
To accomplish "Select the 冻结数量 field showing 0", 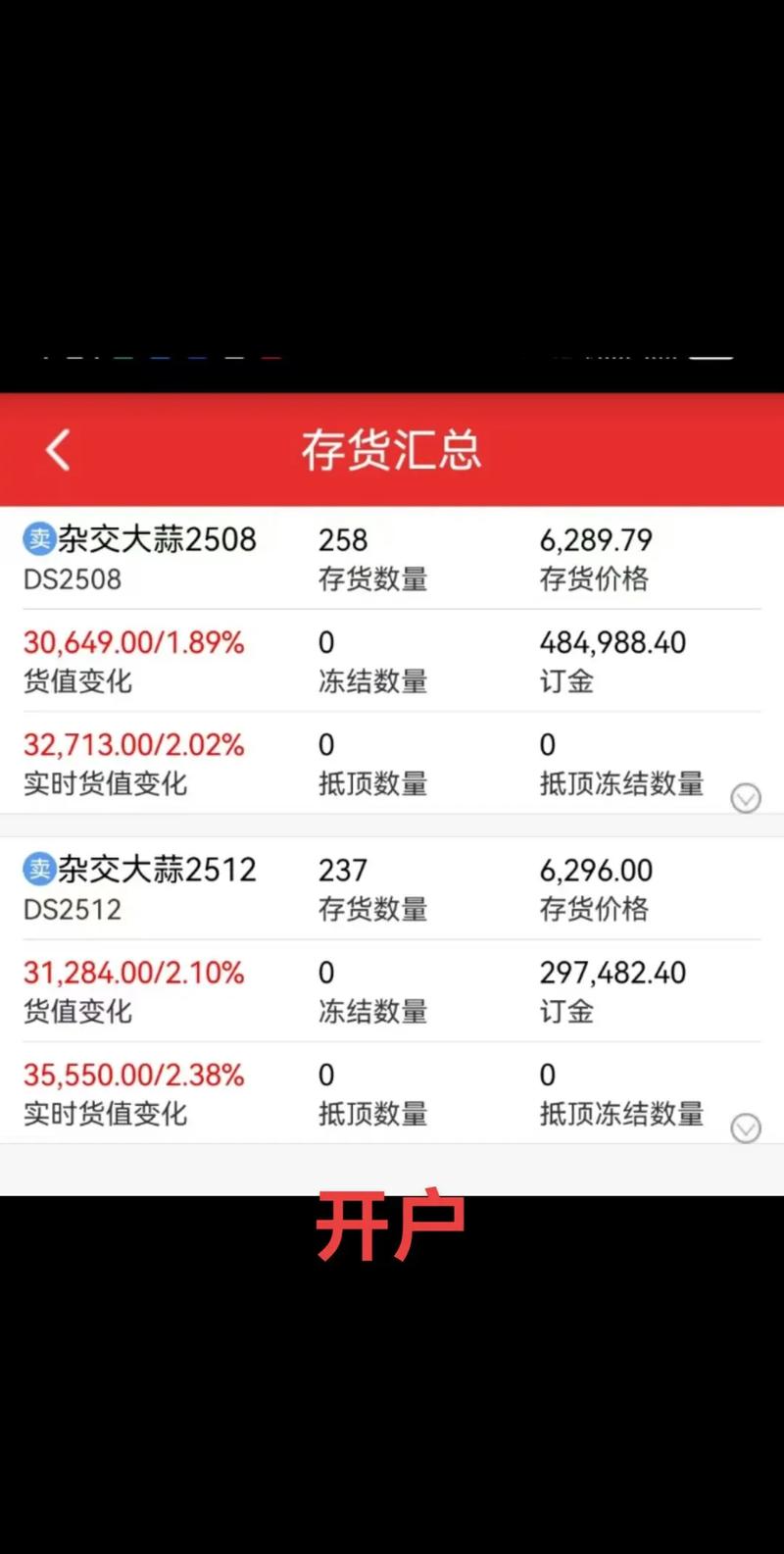I will 325,642.
